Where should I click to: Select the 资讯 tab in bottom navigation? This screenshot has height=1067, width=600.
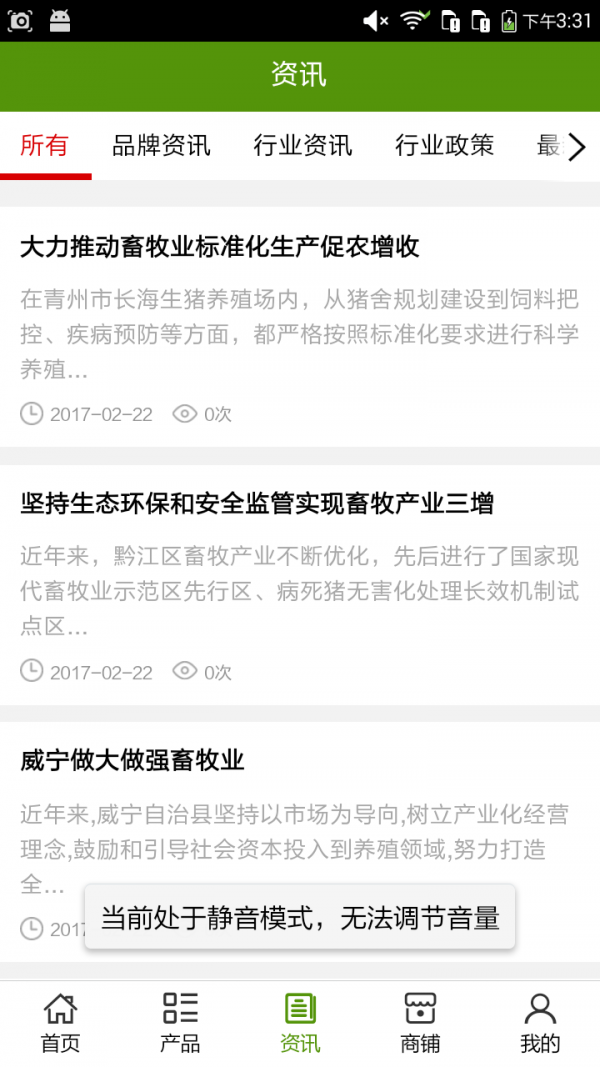coord(300,1022)
